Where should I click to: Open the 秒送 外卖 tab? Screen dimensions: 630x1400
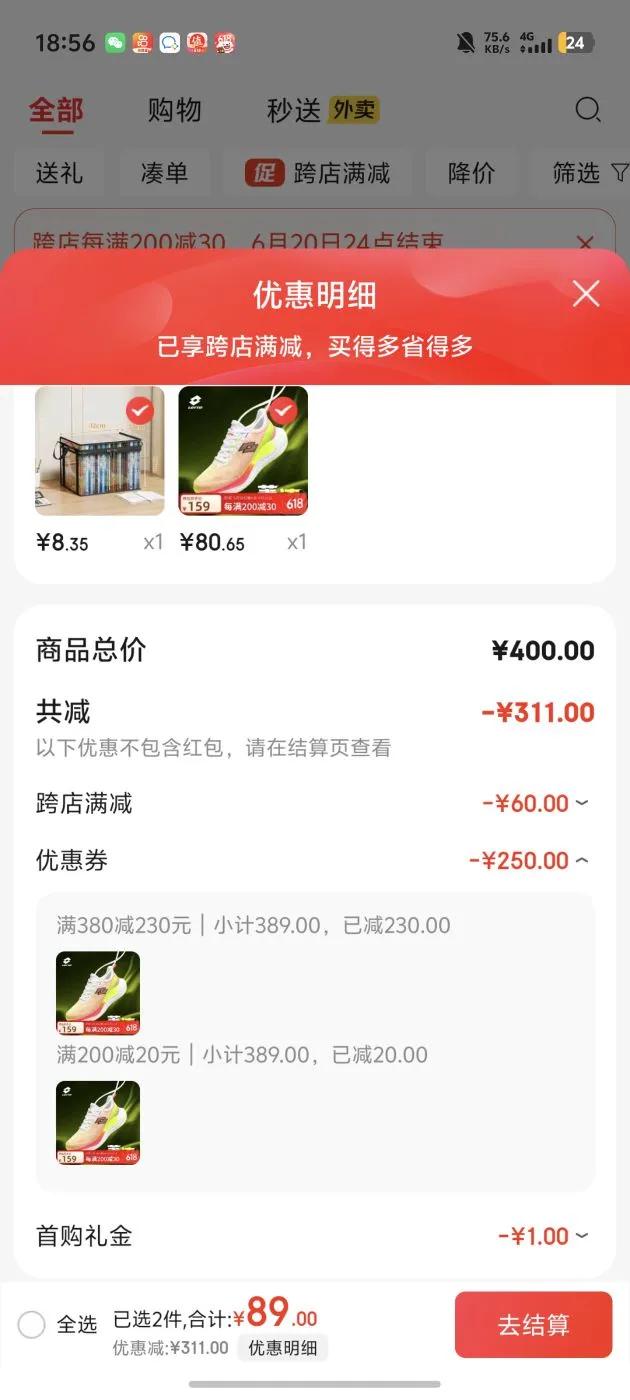[x=322, y=110]
